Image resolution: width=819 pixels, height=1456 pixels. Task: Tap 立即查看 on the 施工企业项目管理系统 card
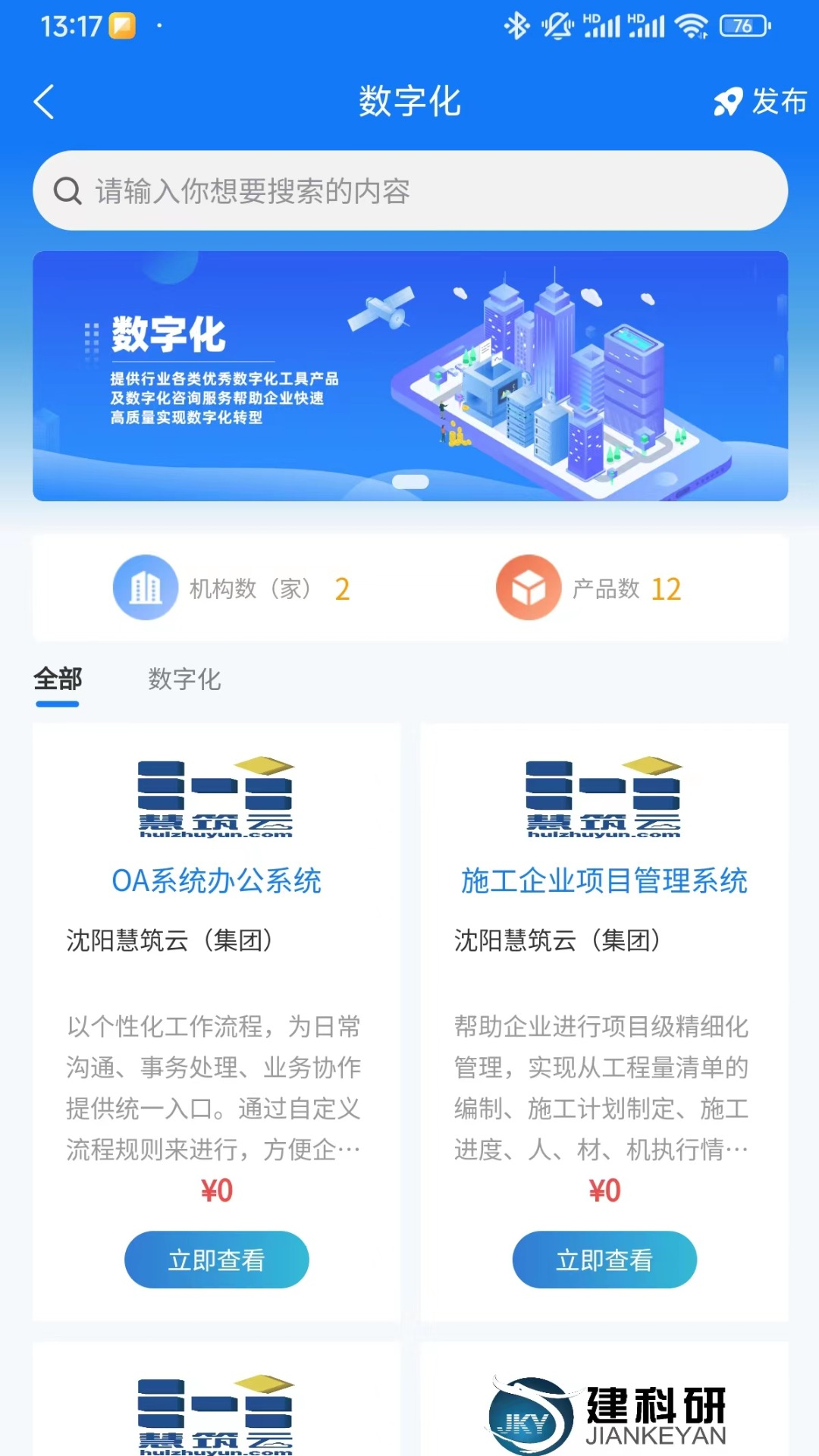coord(603,1259)
